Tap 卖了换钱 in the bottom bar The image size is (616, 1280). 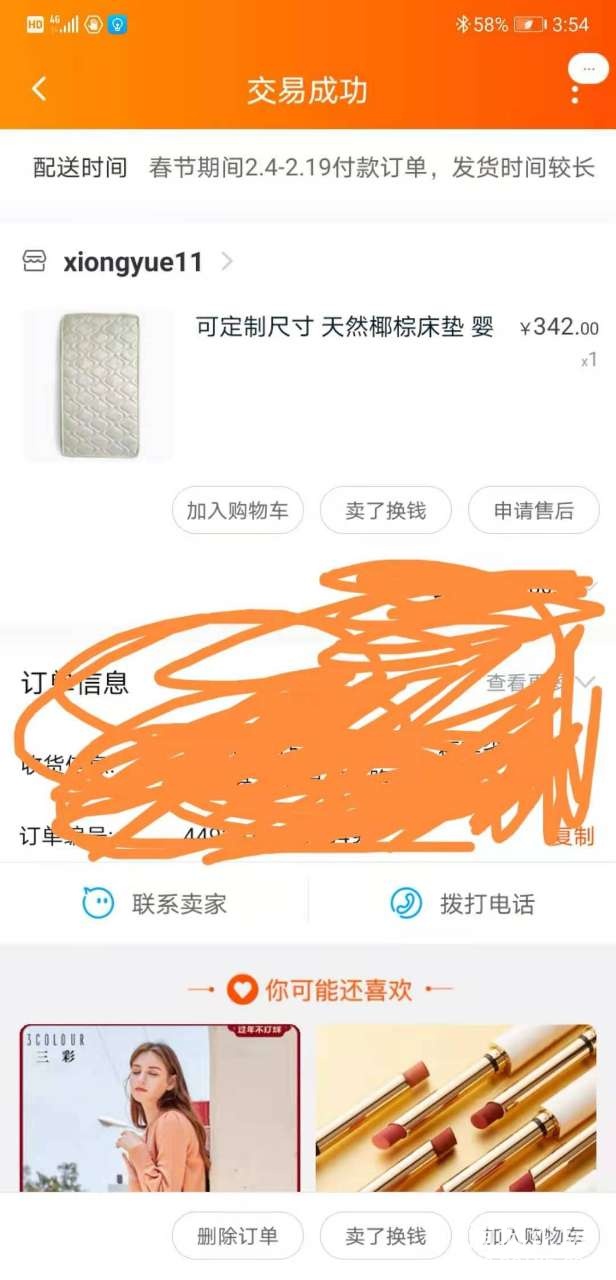pyautogui.click(x=385, y=1236)
